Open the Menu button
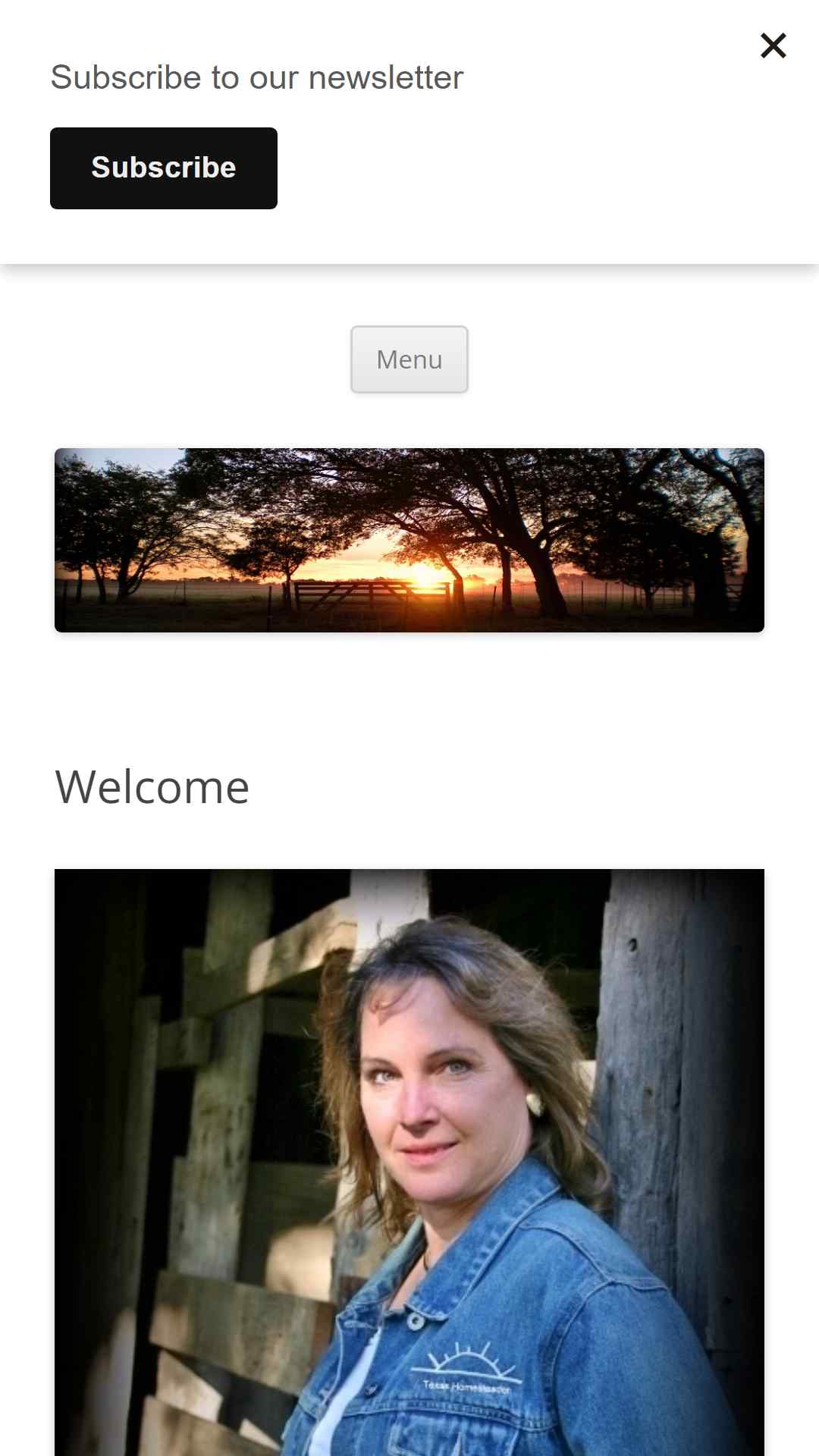The image size is (819, 1456). [409, 359]
